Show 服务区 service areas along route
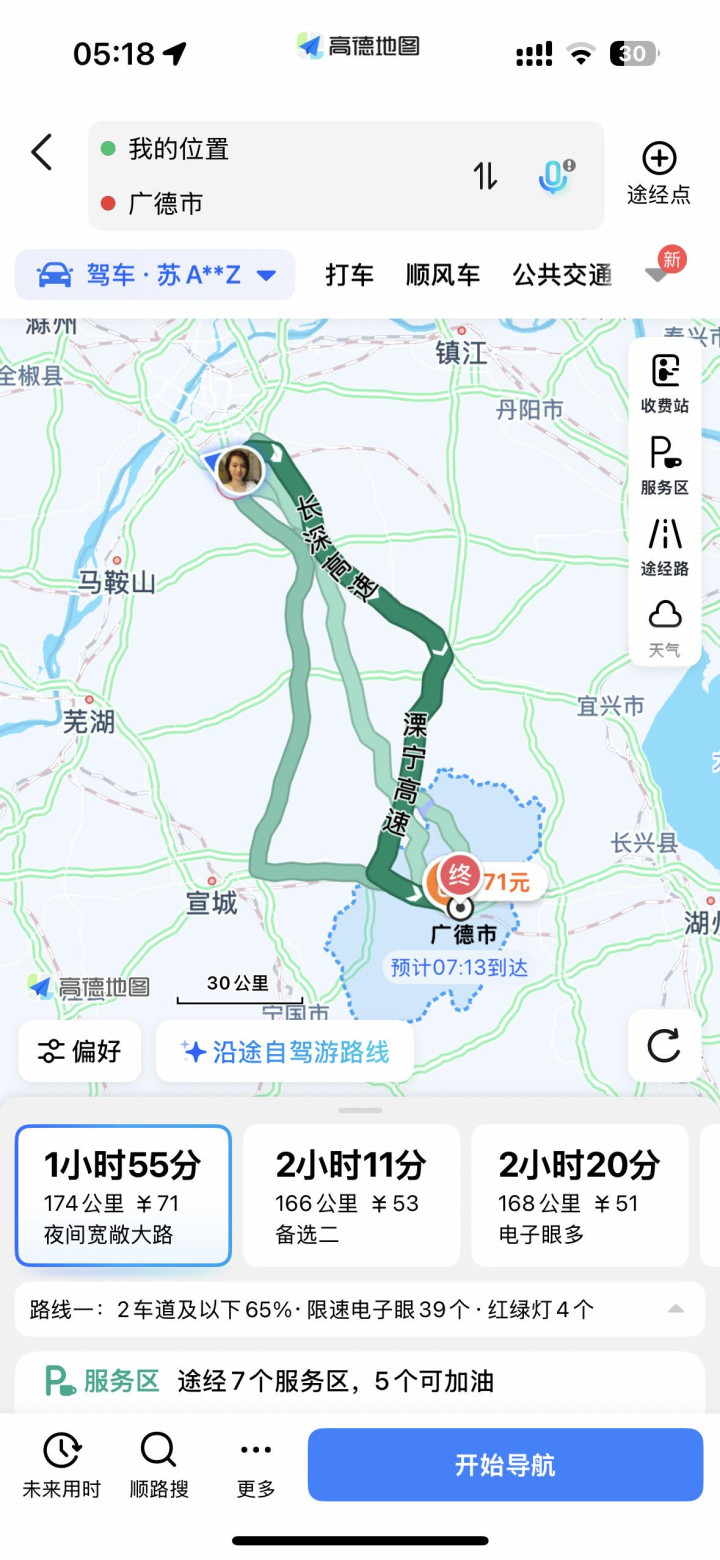This screenshot has height=1560, width=720. [x=665, y=465]
